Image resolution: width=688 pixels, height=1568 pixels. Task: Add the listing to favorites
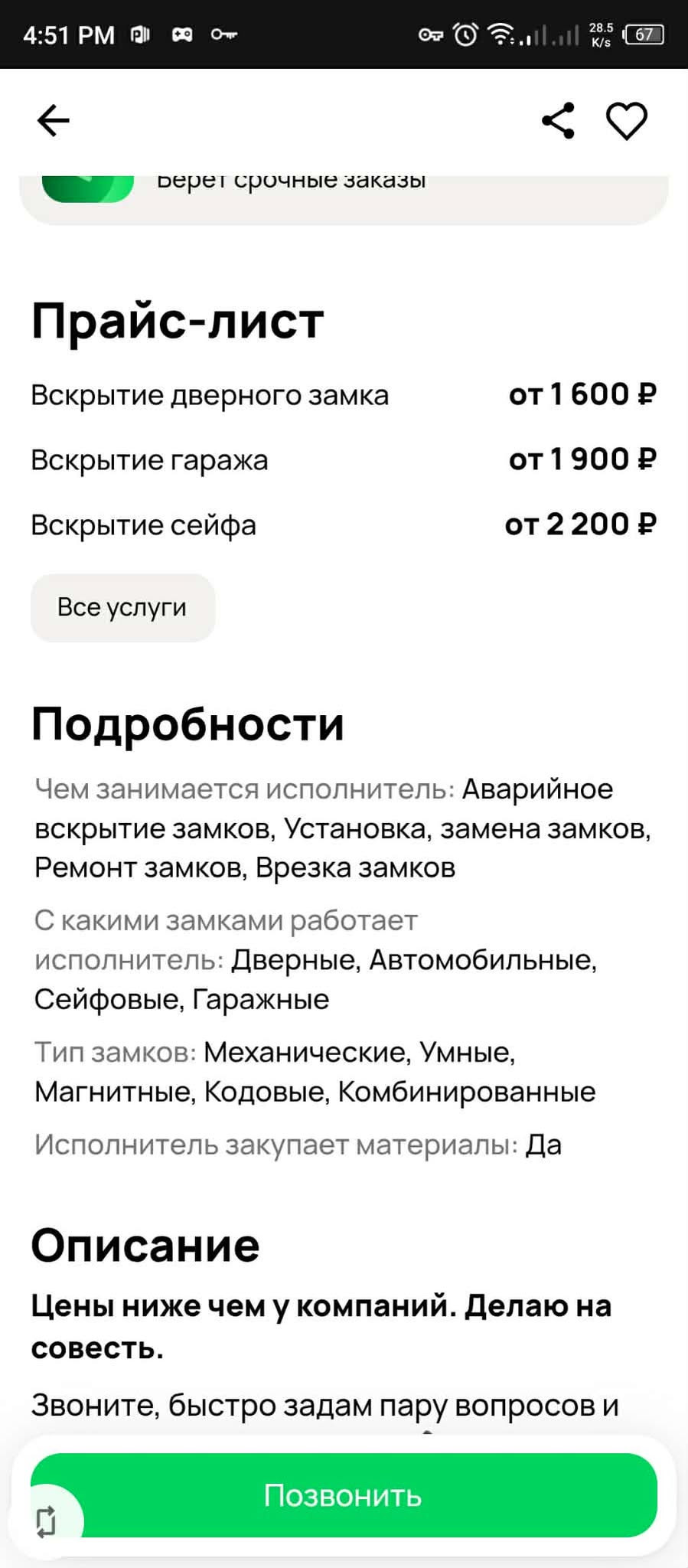pos(627,121)
